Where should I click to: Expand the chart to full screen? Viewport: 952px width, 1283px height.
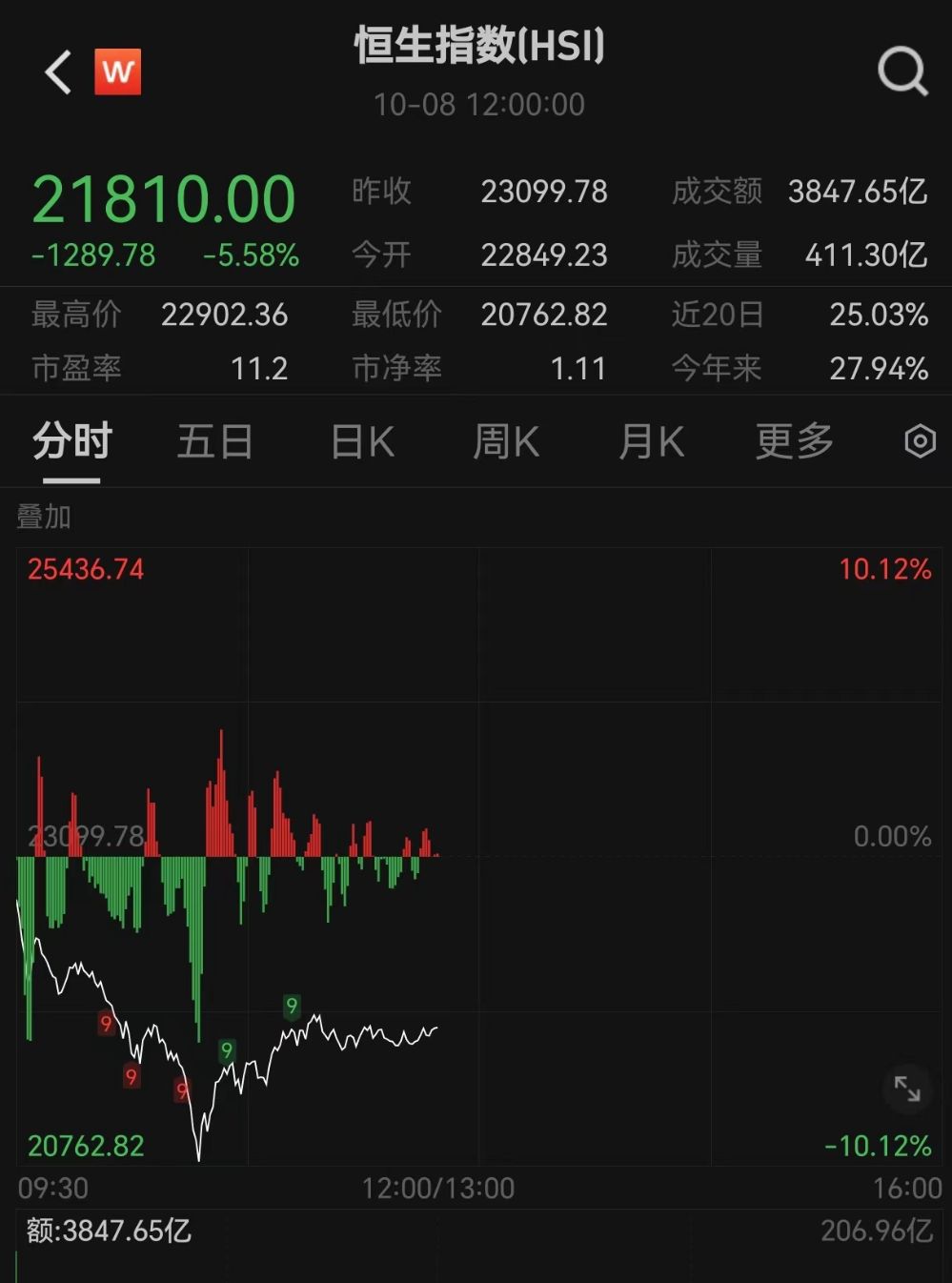point(906,1089)
